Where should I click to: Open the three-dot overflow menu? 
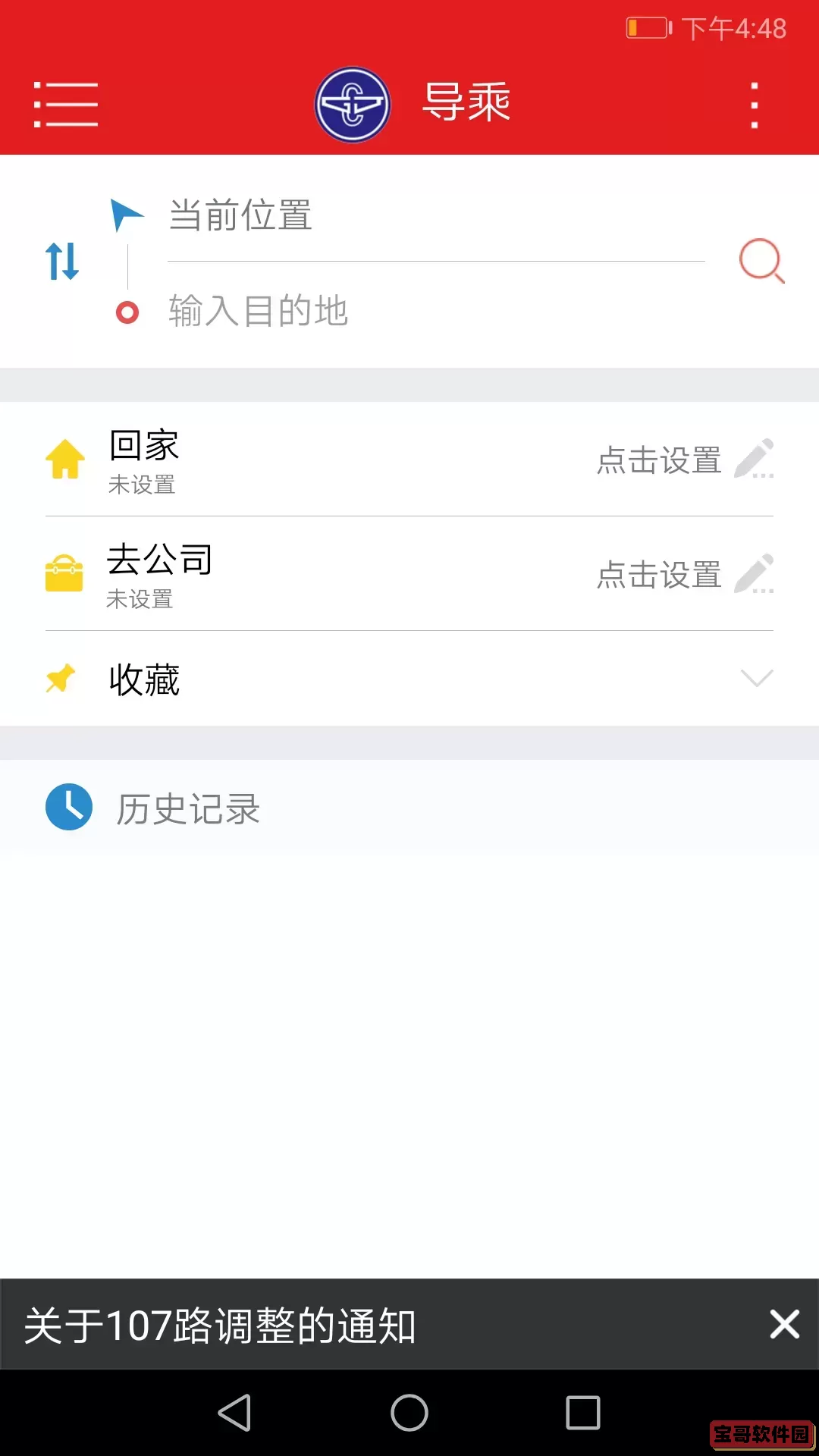point(754,105)
